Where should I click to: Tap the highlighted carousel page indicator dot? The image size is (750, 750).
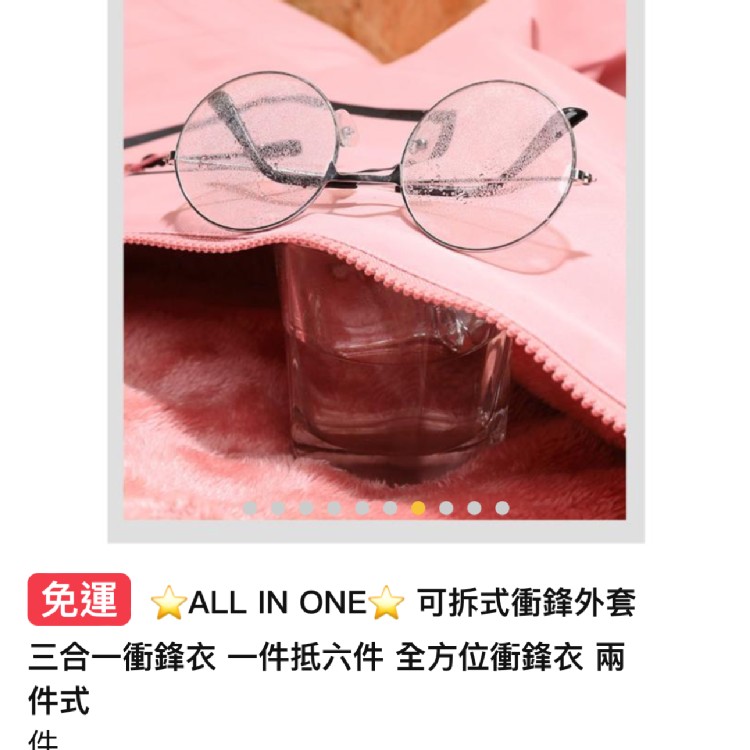point(418,508)
